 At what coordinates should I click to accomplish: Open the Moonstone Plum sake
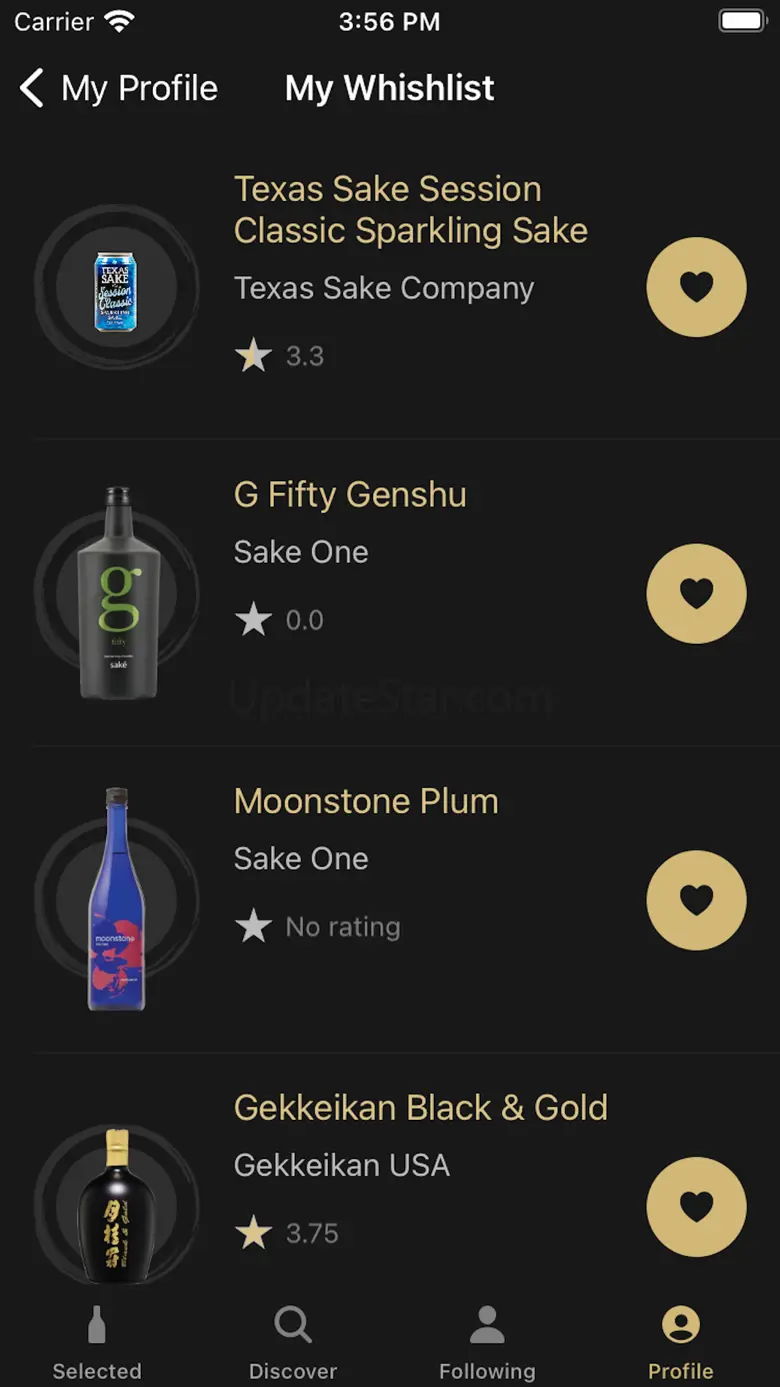click(366, 801)
